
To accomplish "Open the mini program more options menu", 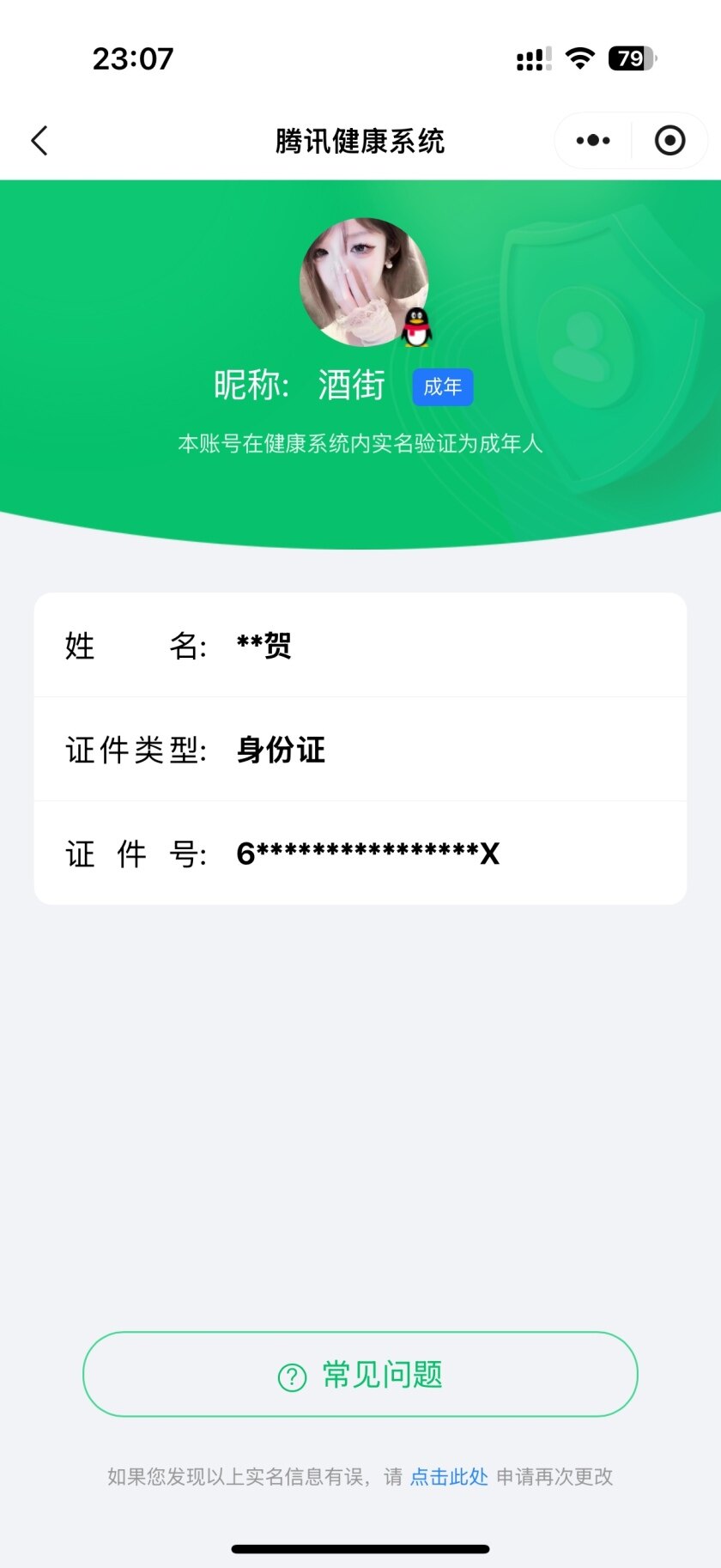I will [x=593, y=141].
